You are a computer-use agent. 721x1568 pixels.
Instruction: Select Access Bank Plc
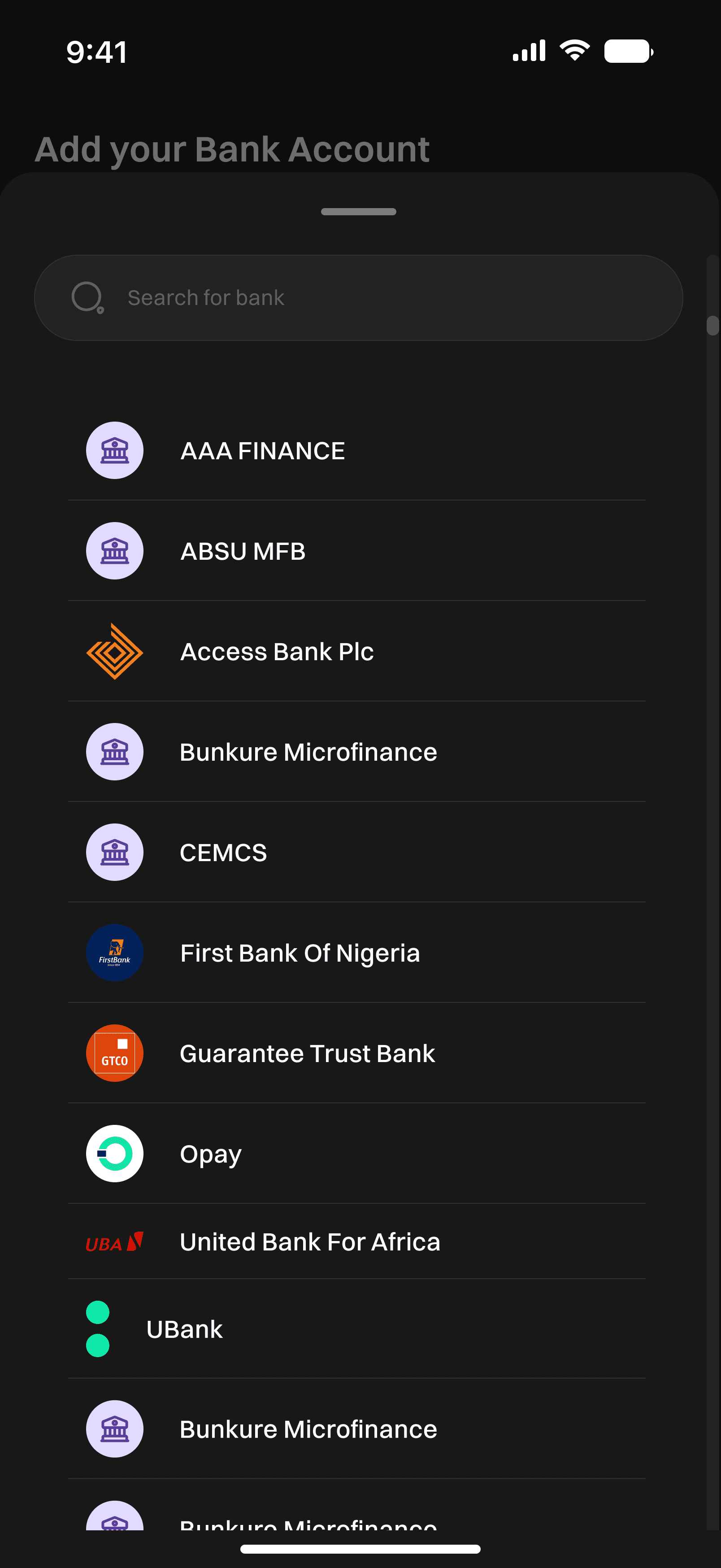tap(277, 652)
